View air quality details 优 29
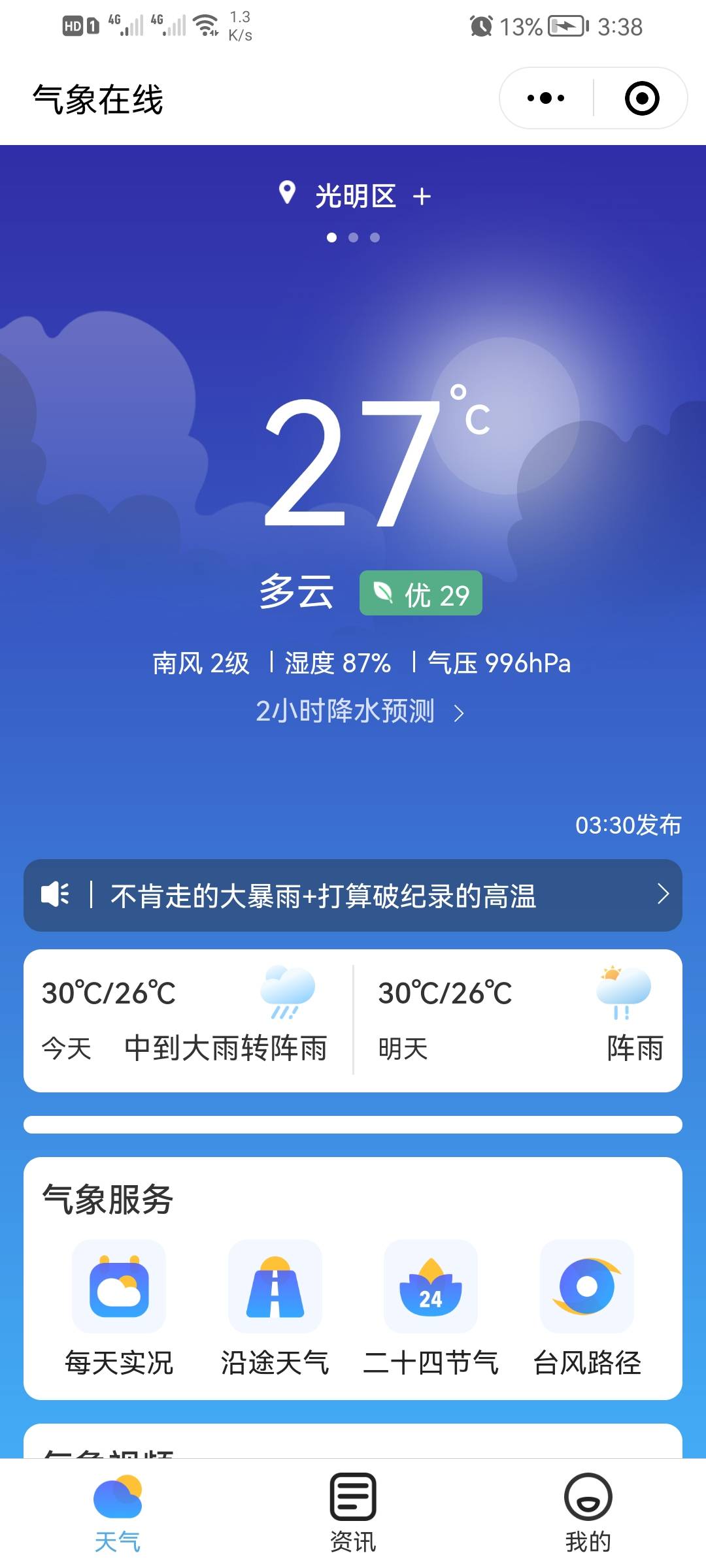Screen dimensions: 706x1568 421,593
